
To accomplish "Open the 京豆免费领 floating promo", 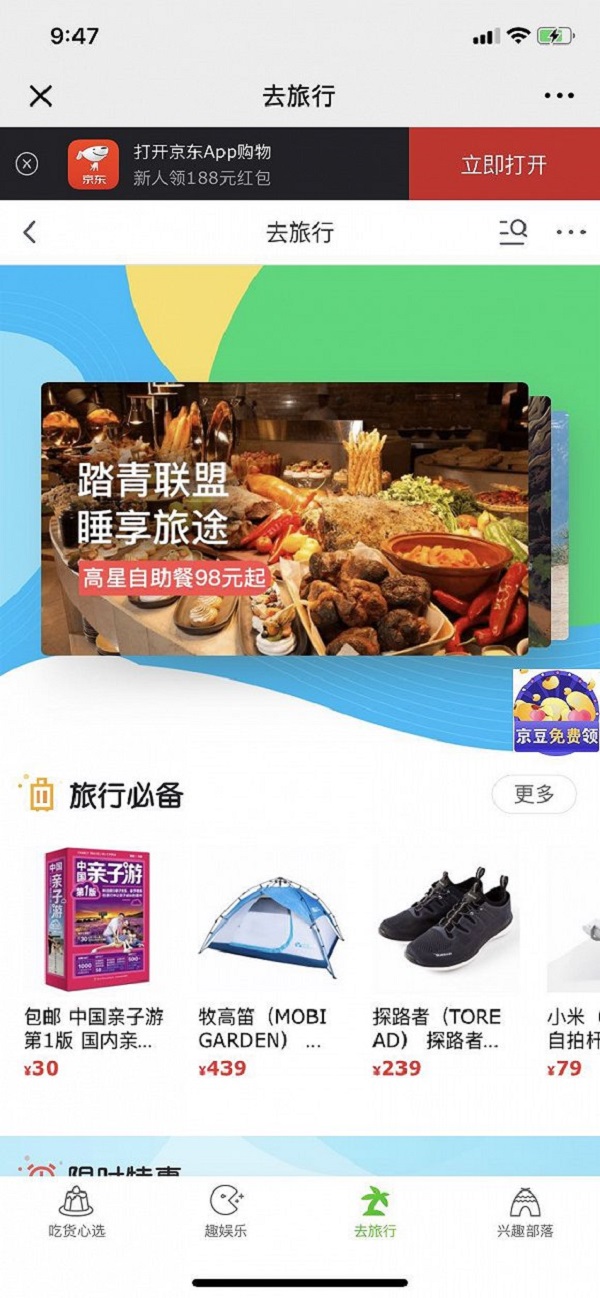I will (x=556, y=711).
